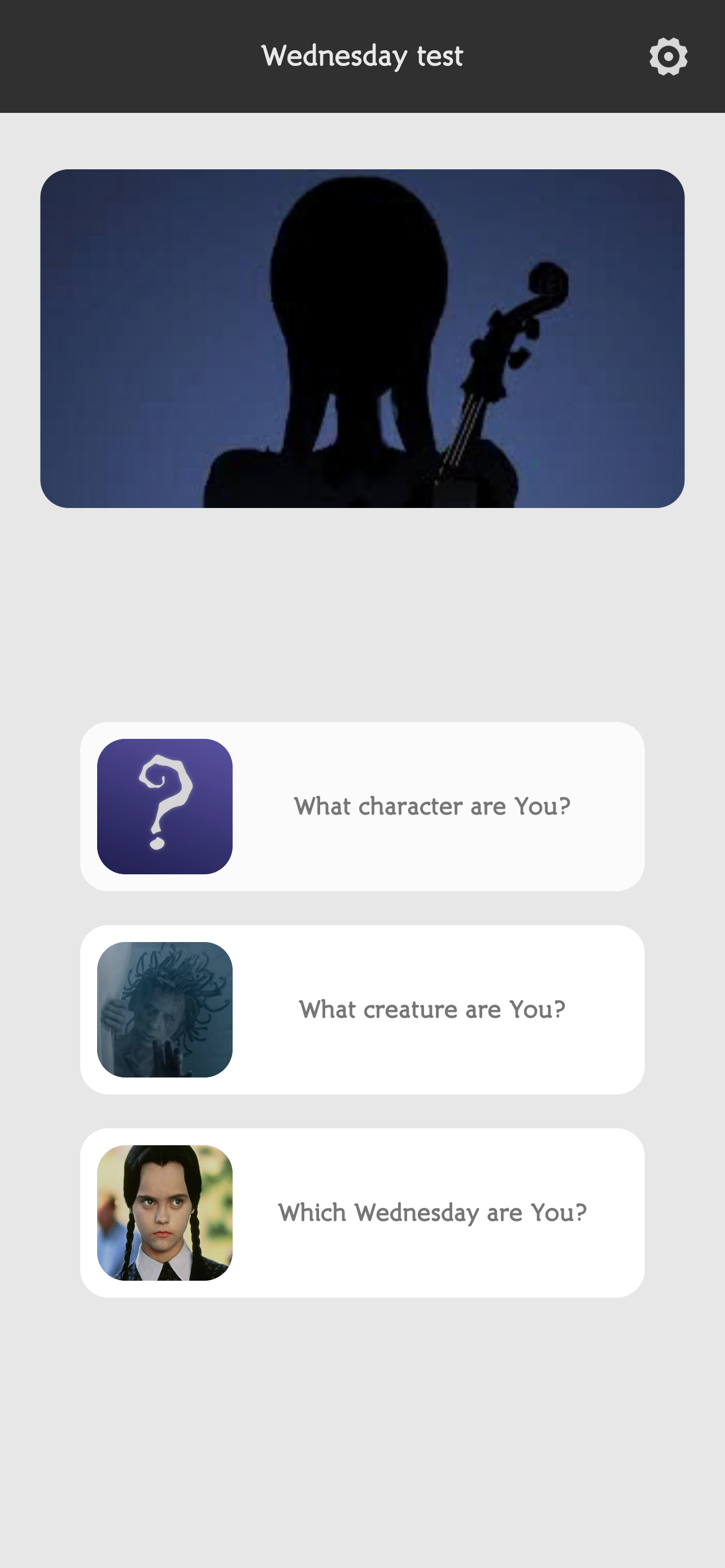This screenshot has height=1568, width=725.
Task: Open the settings gear
Action: tap(668, 56)
